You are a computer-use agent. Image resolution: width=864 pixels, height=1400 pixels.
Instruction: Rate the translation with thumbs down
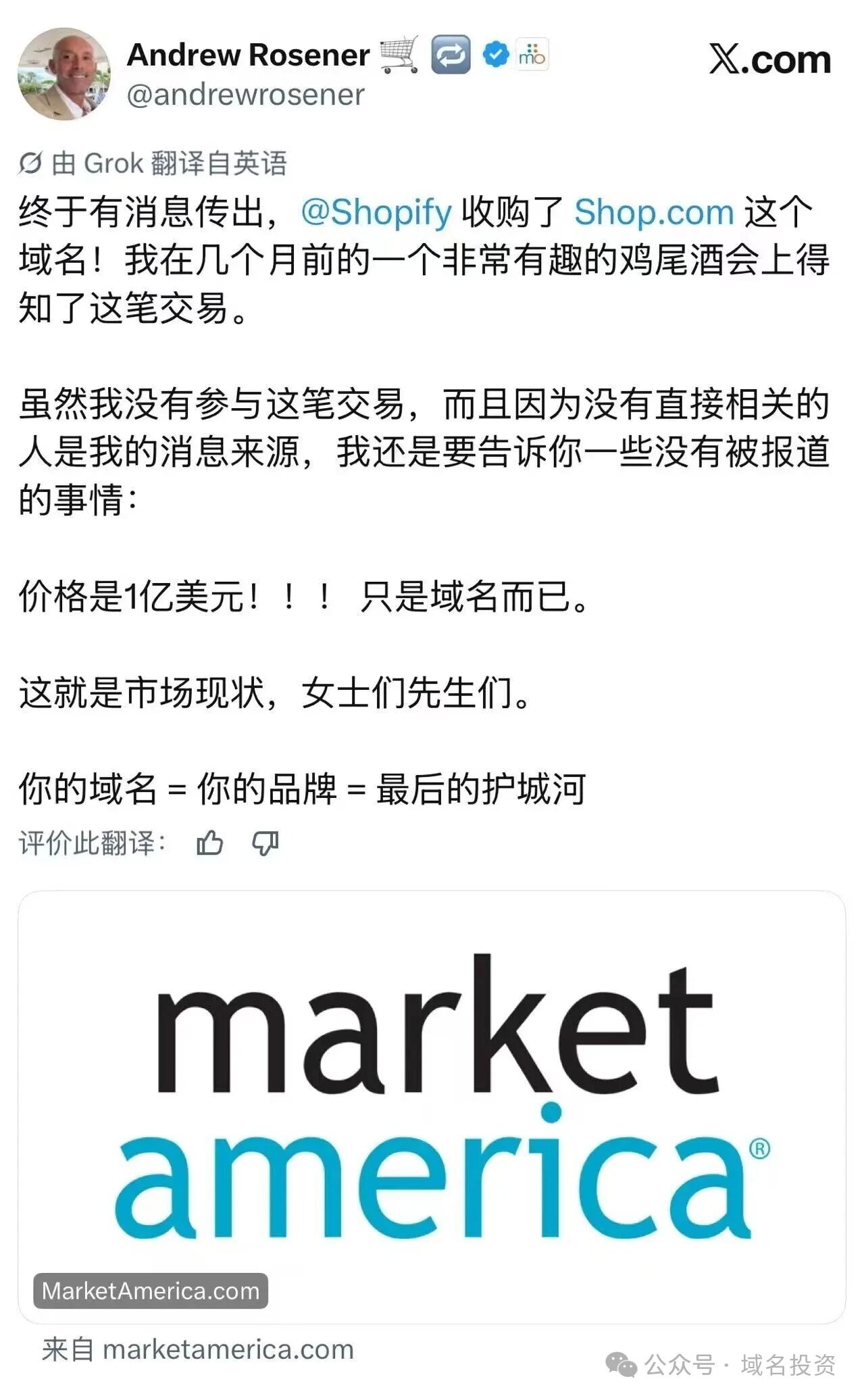click(x=265, y=843)
